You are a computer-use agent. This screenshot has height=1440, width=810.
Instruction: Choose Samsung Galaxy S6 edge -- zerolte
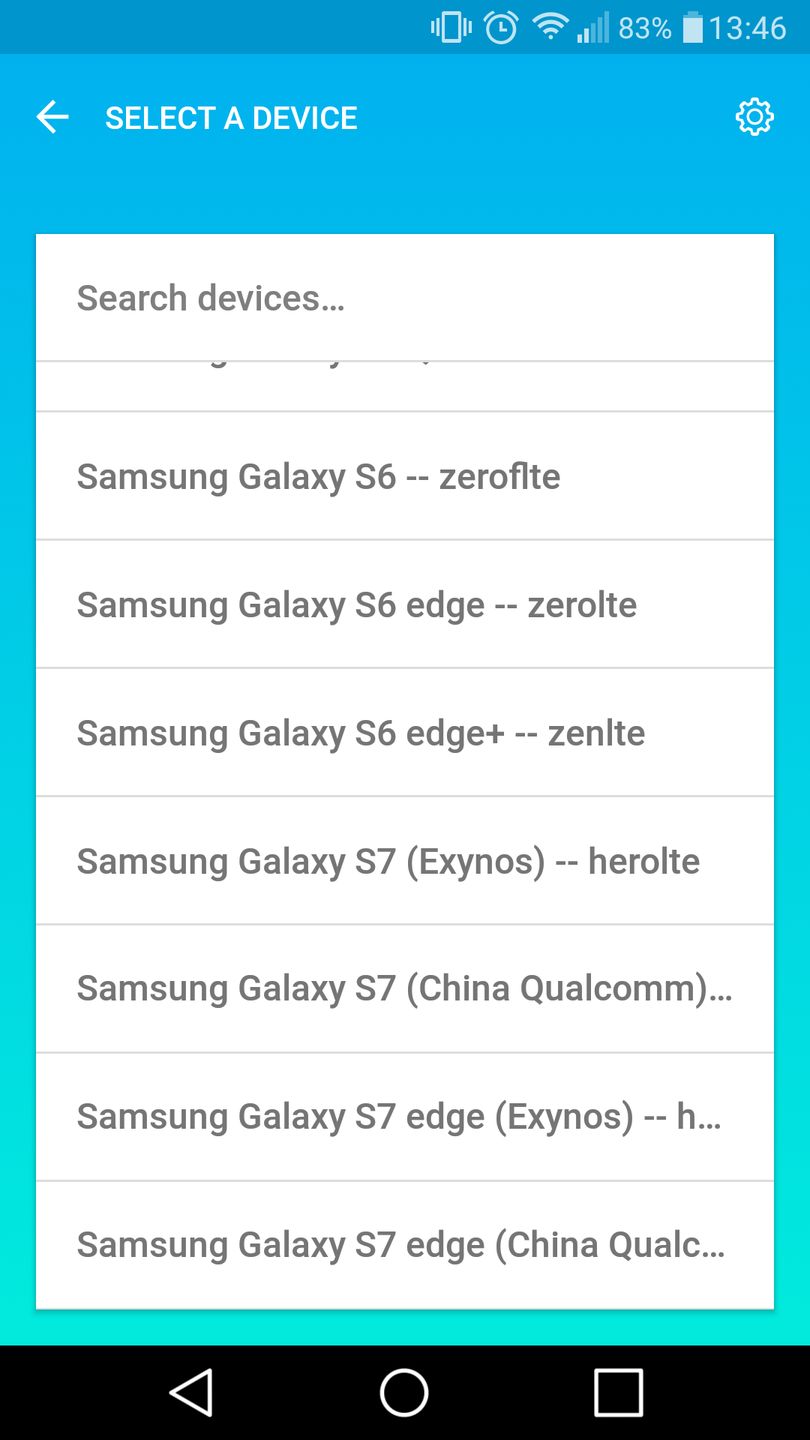(x=404, y=604)
